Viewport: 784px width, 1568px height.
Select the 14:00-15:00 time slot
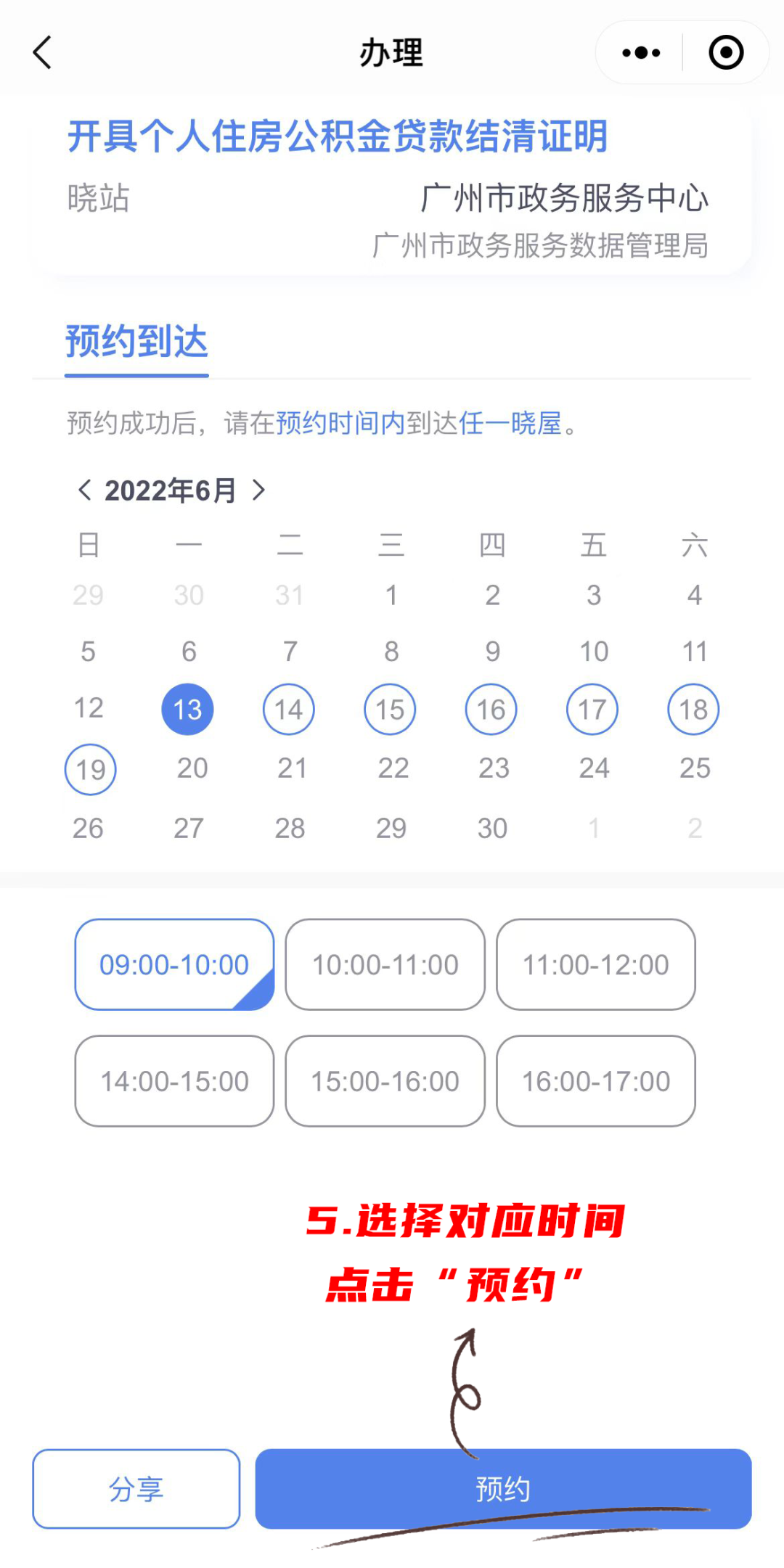(x=174, y=1081)
